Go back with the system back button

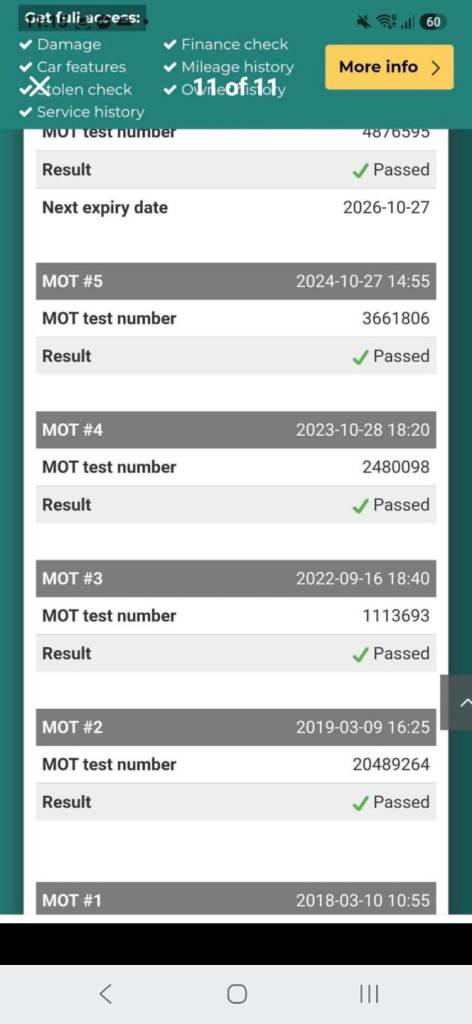pyautogui.click(x=106, y=994)
